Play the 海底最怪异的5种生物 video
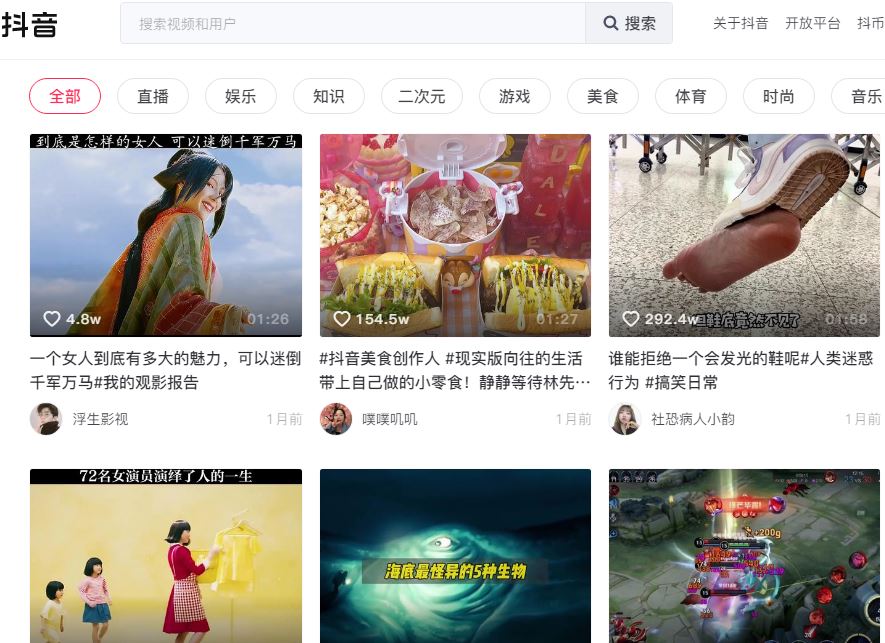The width and height of the screenshot is (885, 643). 455,556
